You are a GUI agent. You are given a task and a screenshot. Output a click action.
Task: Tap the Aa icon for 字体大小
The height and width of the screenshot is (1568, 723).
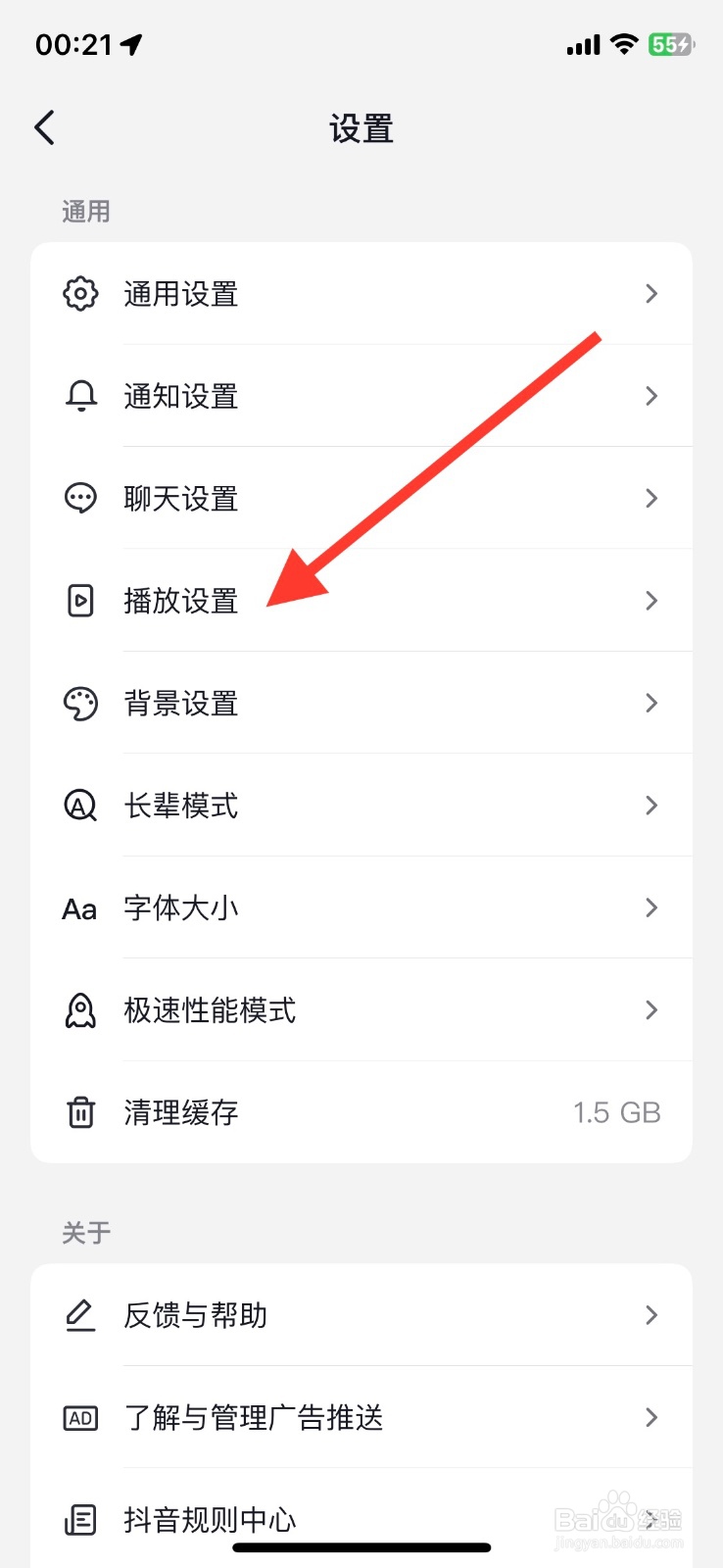pos(78,908)
